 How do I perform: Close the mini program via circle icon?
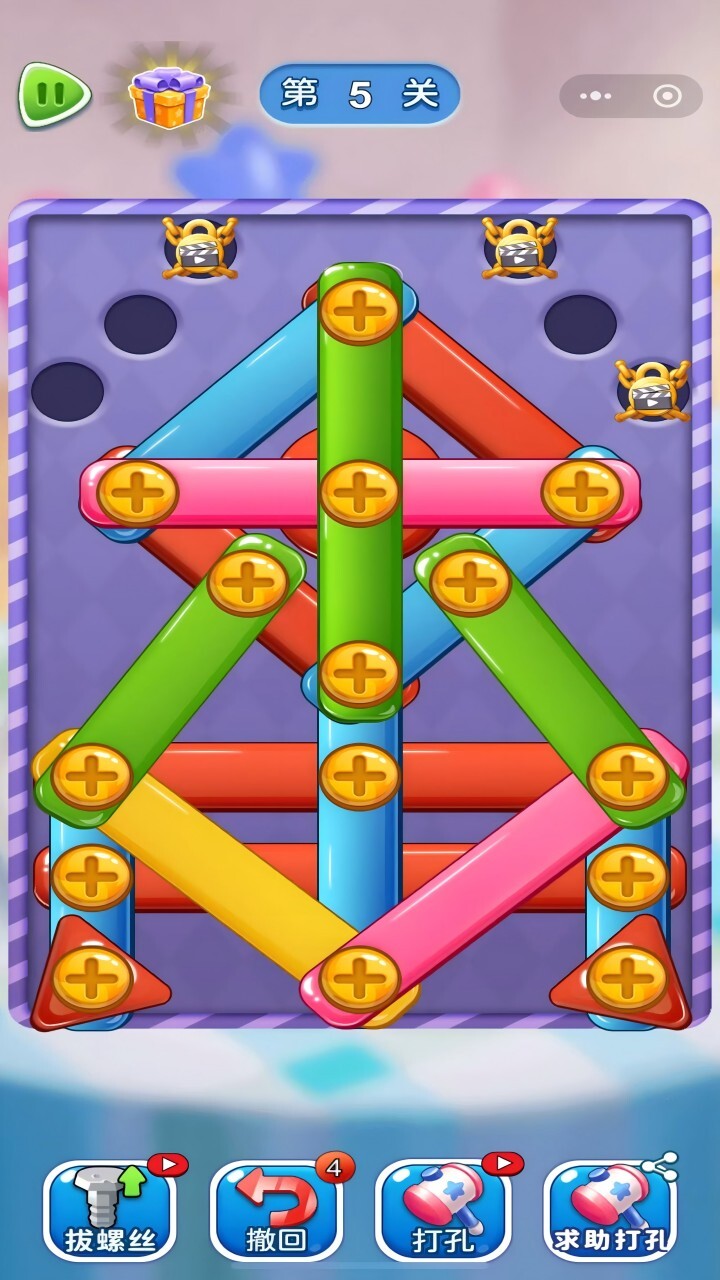[x=667, y=96]
